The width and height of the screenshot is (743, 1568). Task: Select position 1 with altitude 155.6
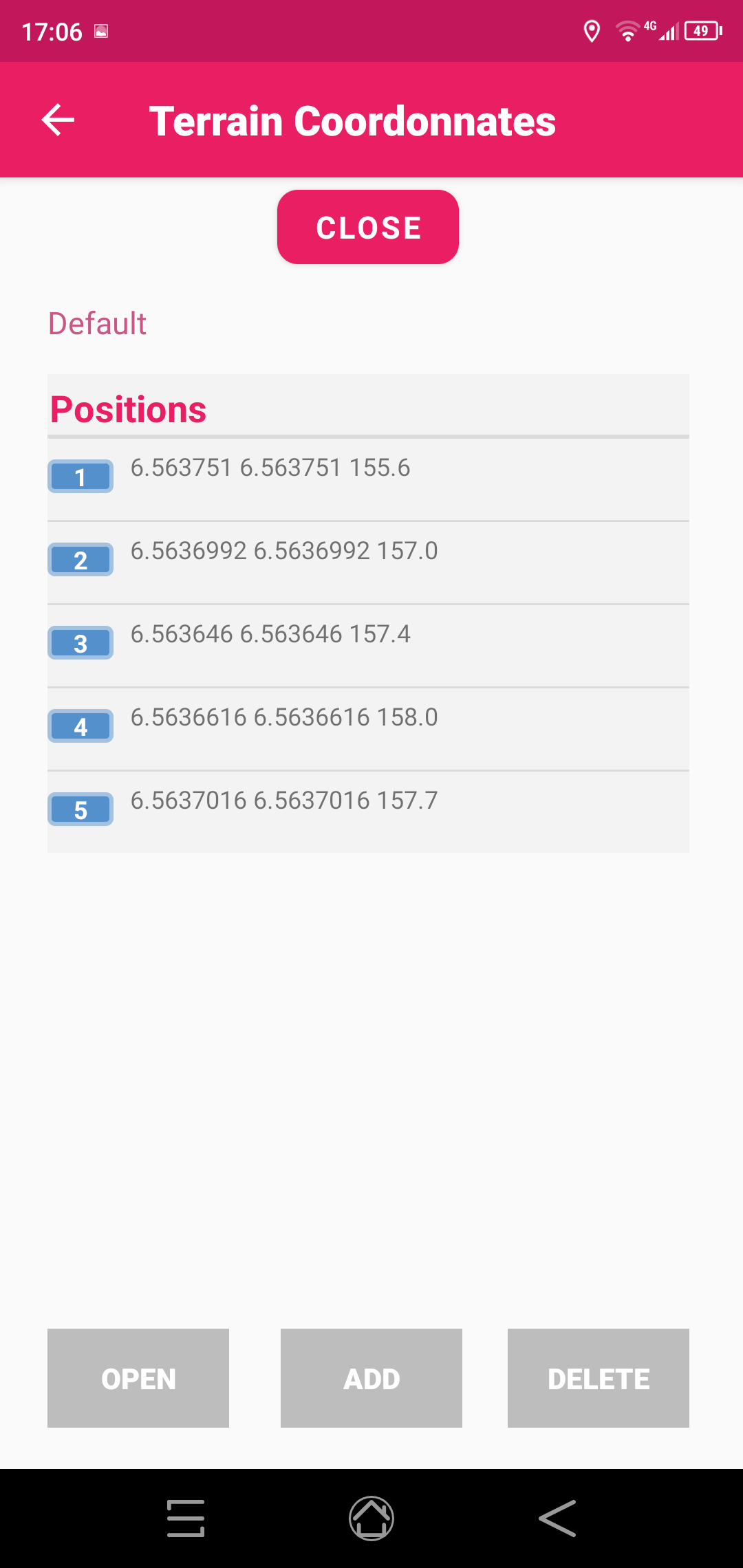(368, 479)
